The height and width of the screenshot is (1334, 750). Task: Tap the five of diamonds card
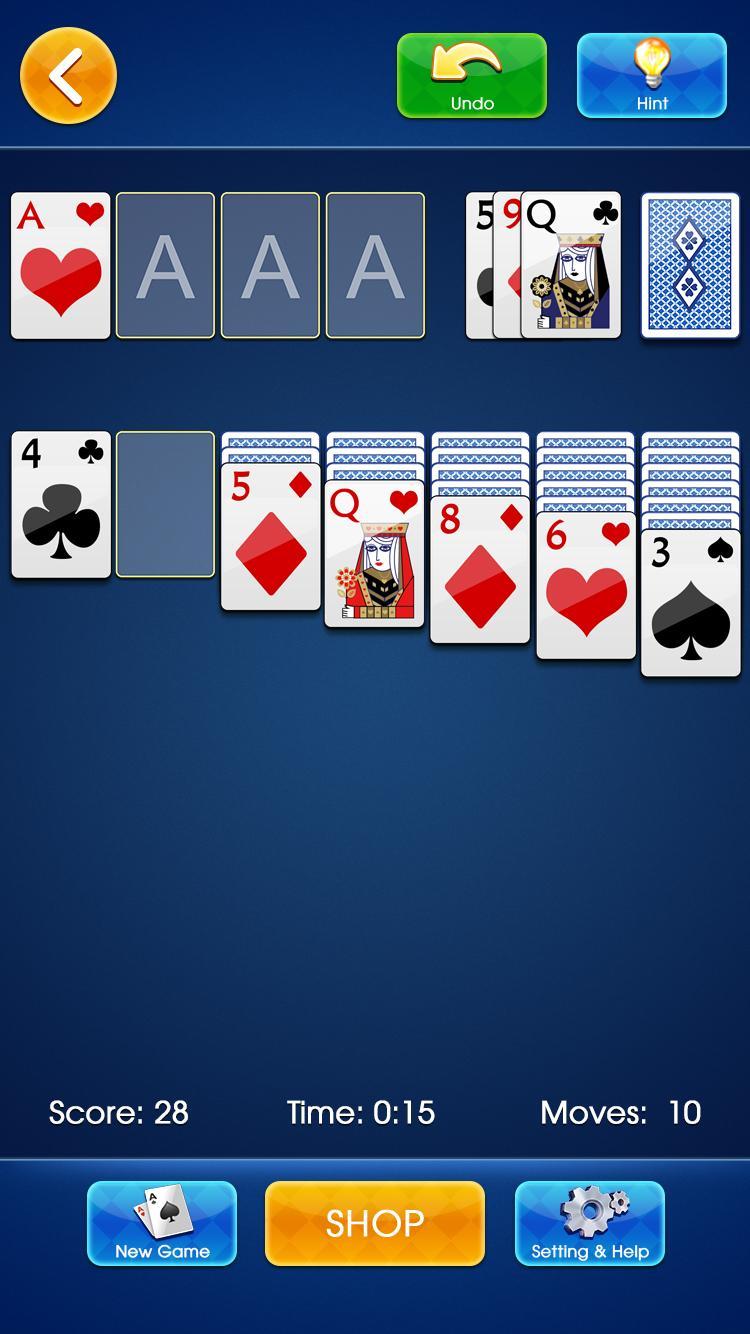point(270,537)
